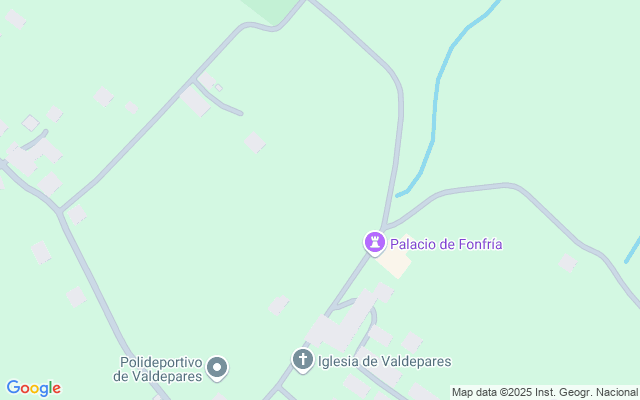Tap the Polideportivo de Valdepares location pin
640x400 pixels.
(217, 368)
